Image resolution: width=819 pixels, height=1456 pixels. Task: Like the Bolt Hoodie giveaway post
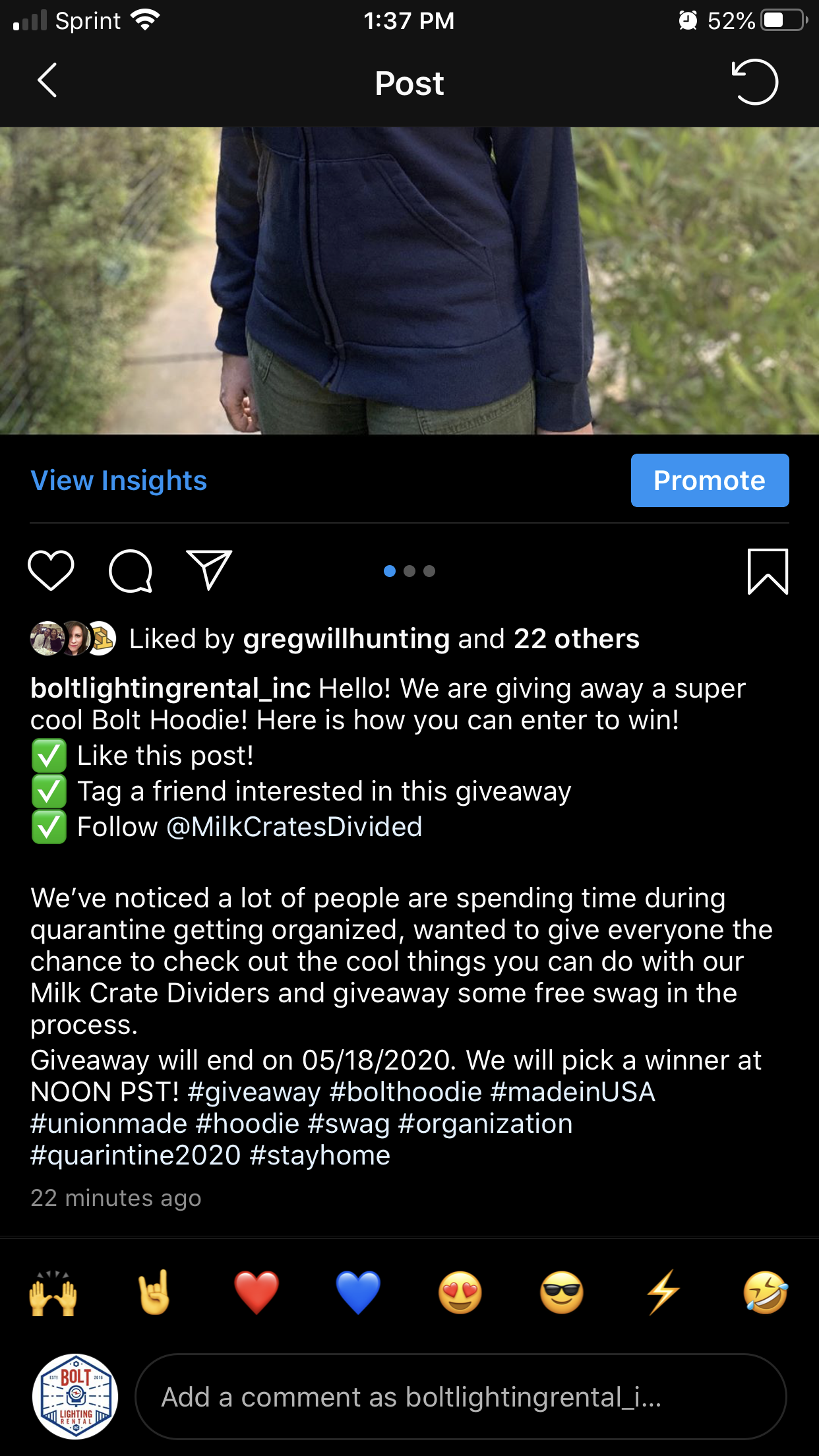51,570
